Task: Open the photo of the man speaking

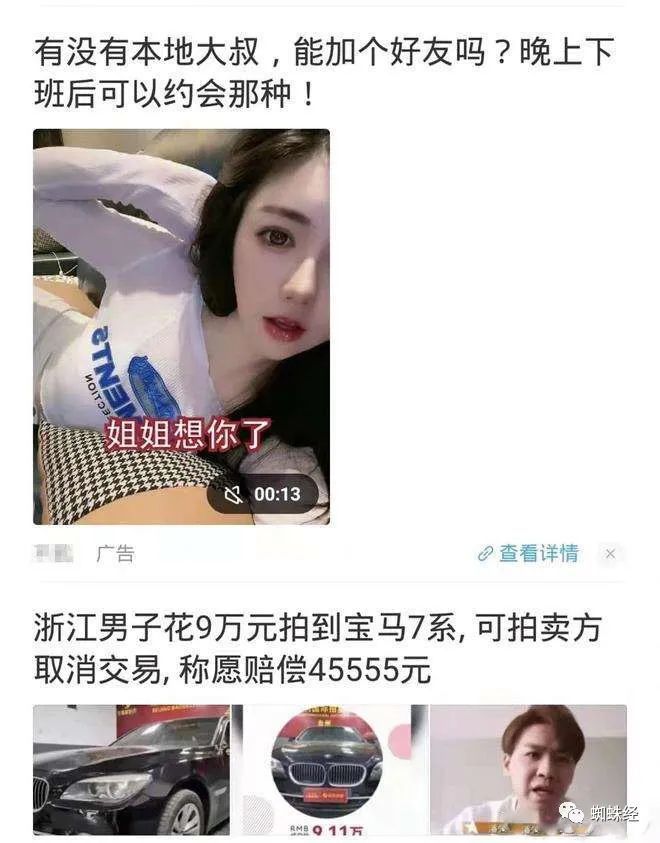Action: [527, 768]
